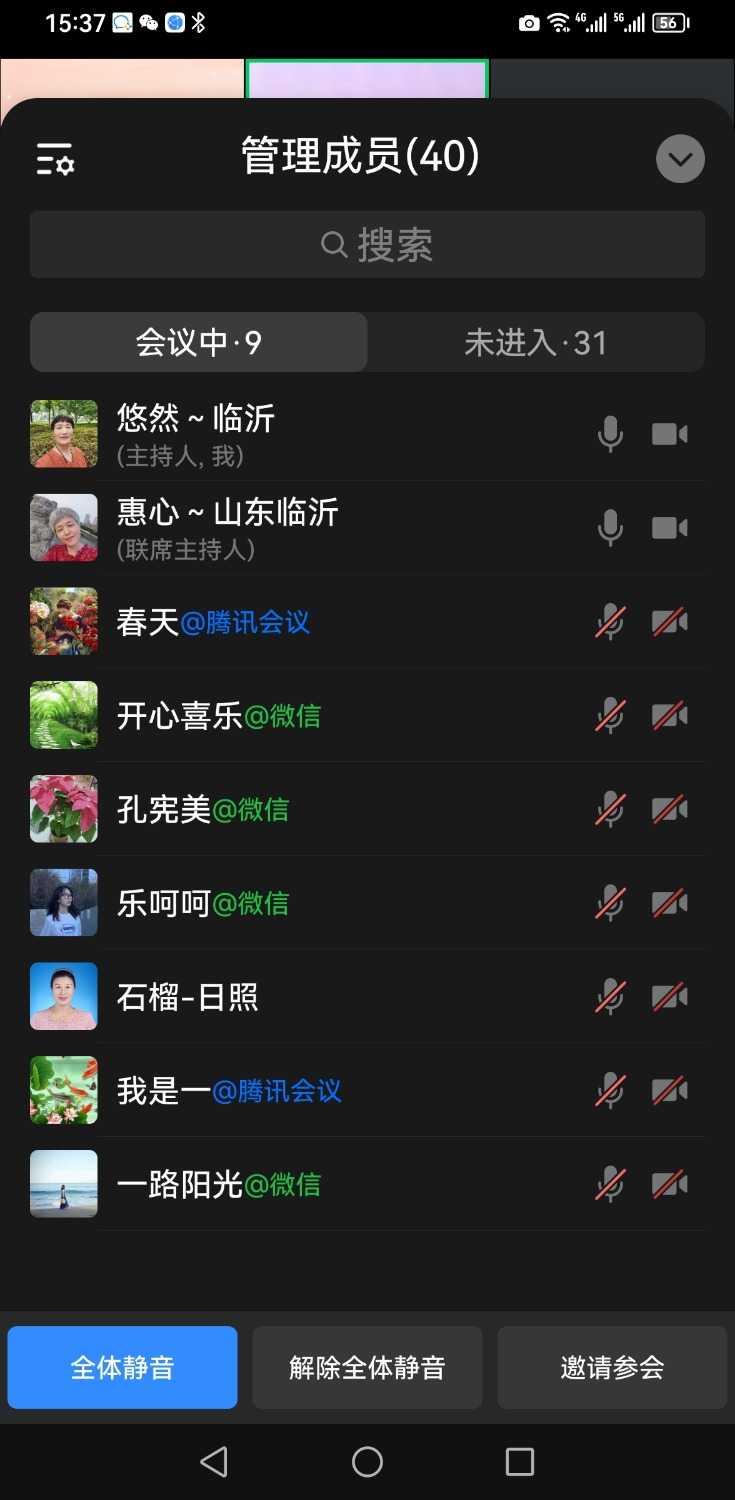
Task: Unmute 石榴-日照's microphone
Action: (610, 996)
